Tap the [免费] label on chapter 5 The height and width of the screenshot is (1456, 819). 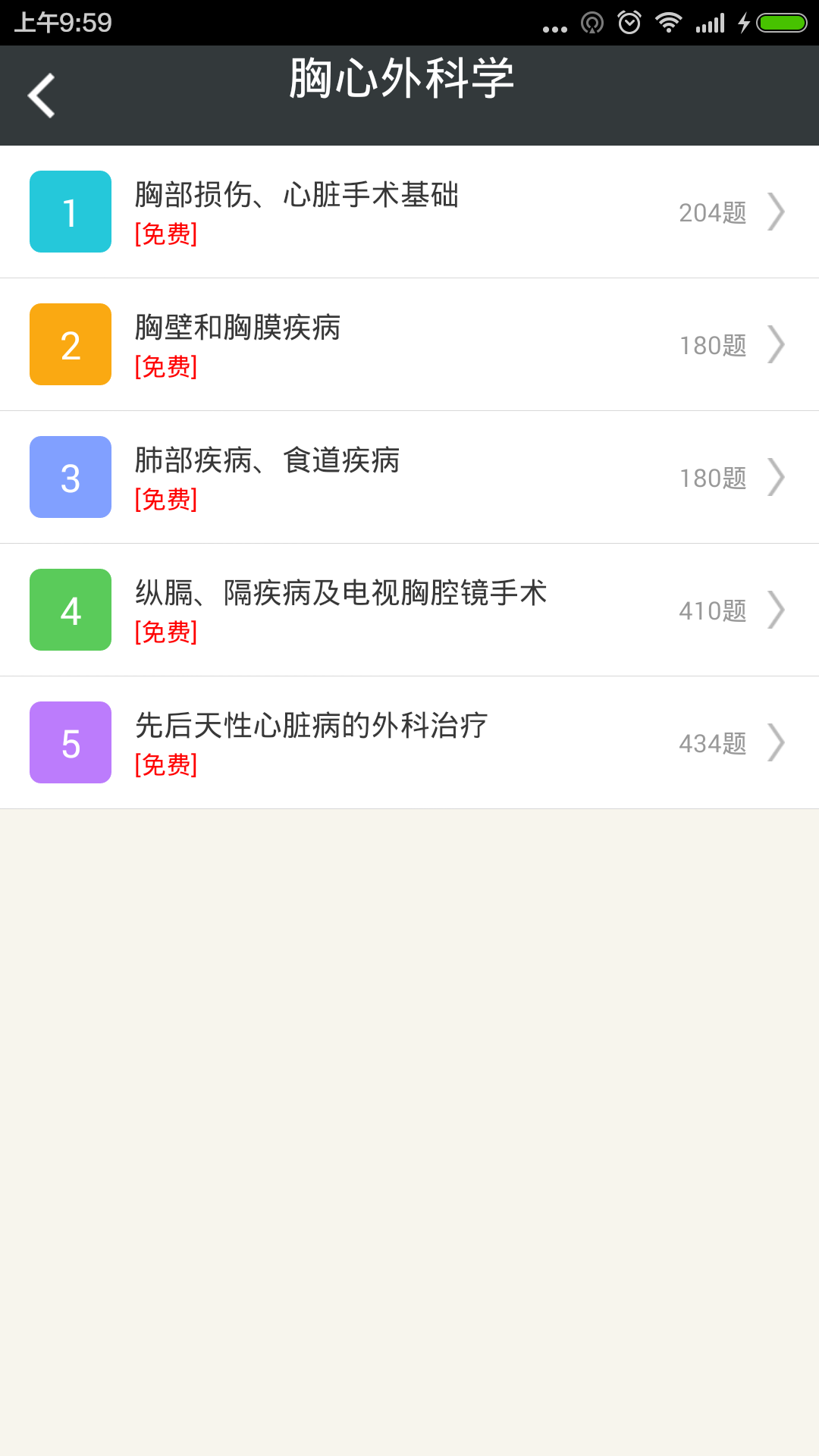coord(165,767)
